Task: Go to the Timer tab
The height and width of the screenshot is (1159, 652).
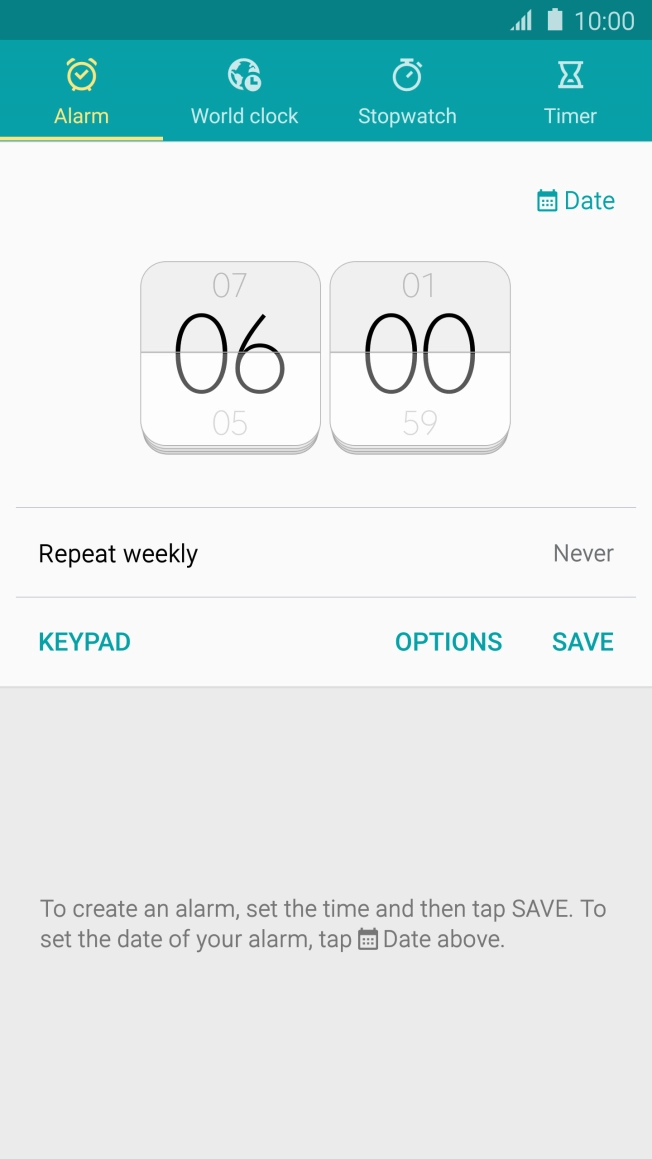Action: point(570,92)
